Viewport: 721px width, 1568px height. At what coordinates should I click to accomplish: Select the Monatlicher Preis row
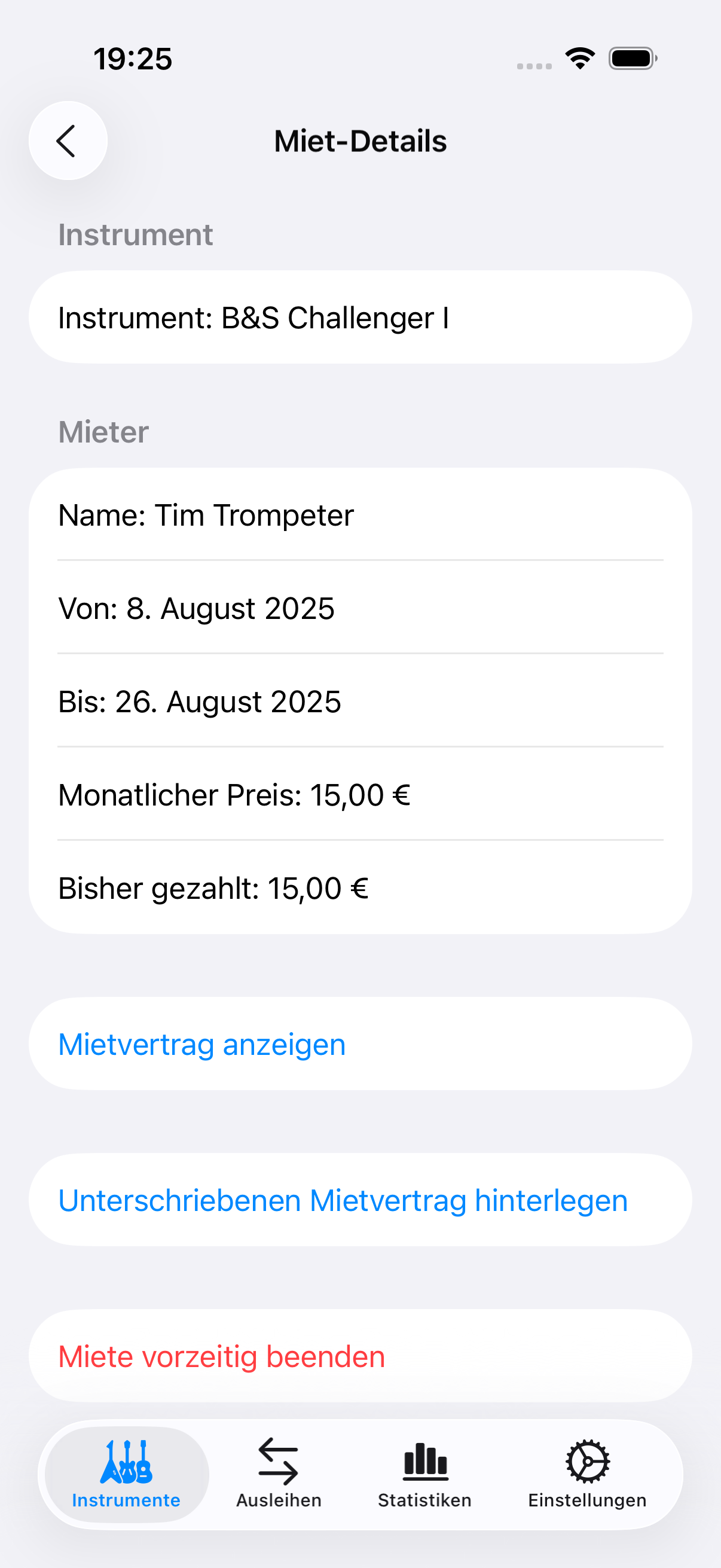(360, 794)
